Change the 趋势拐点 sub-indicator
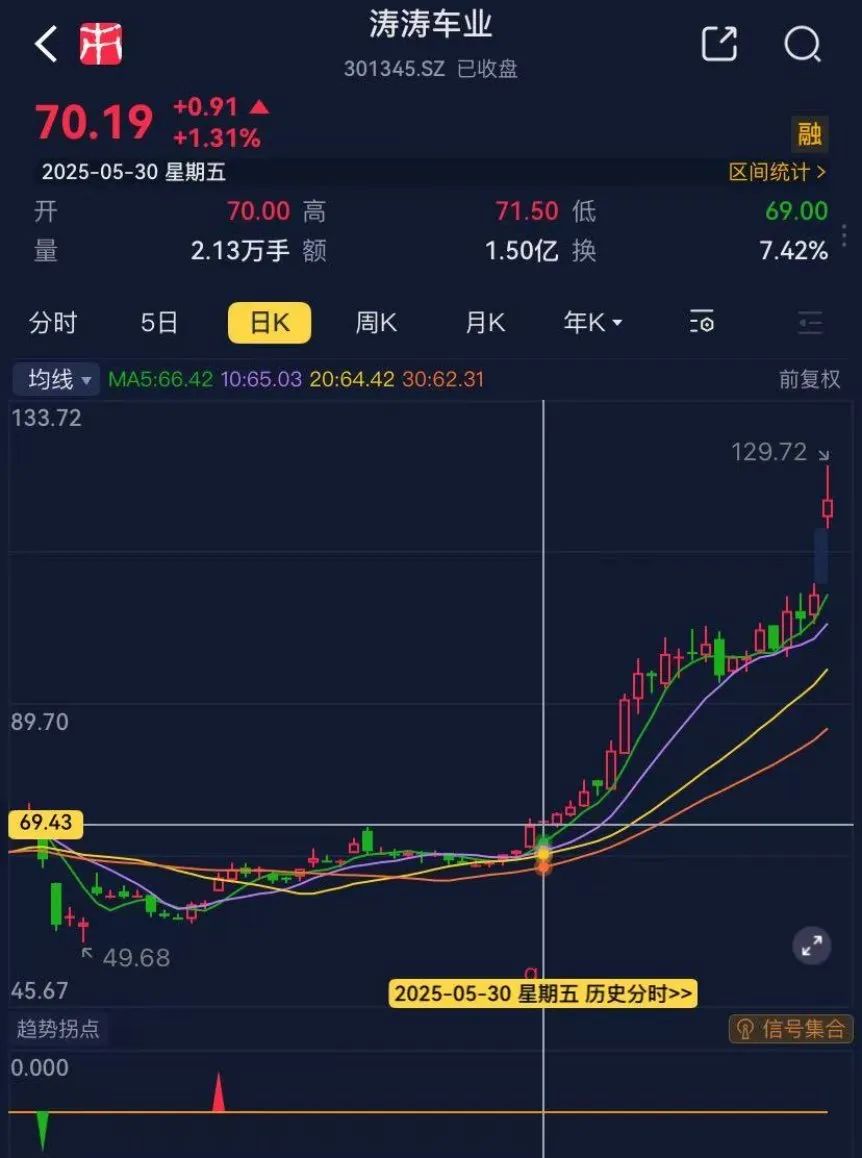 tap(57, 1028)
